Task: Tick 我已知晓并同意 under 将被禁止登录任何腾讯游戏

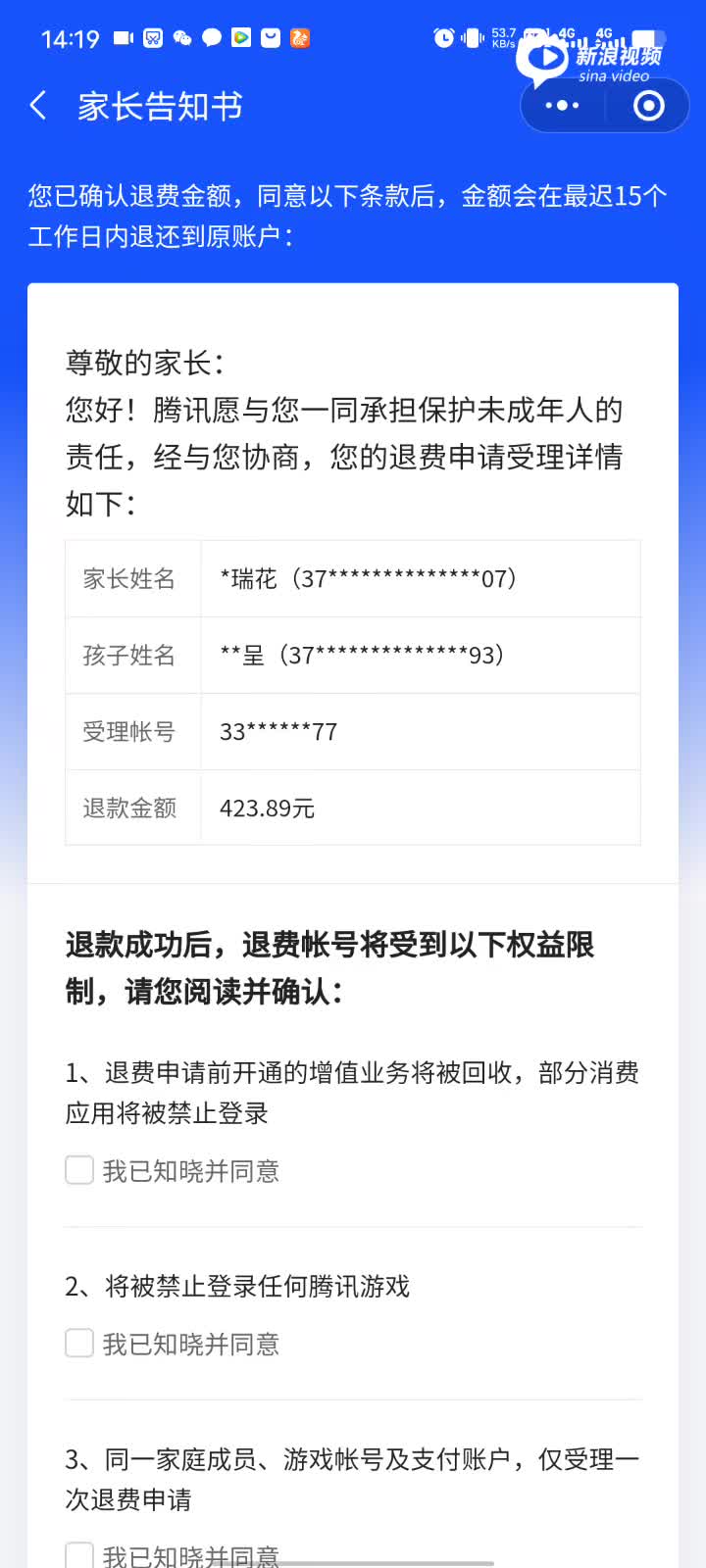Action: pyautogui.click(x=79, y=1344)
